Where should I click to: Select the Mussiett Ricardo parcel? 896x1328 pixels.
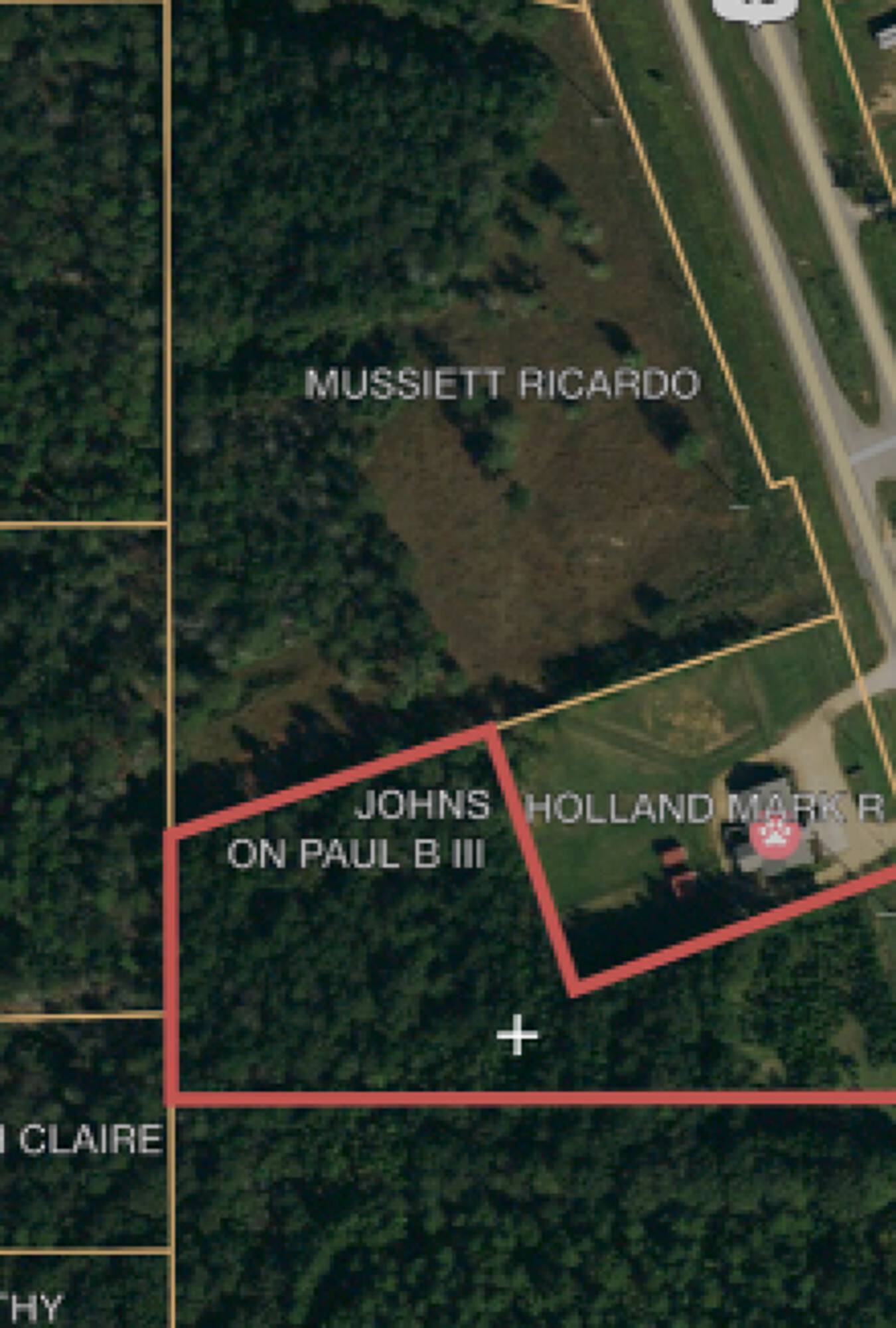point(502,384)
